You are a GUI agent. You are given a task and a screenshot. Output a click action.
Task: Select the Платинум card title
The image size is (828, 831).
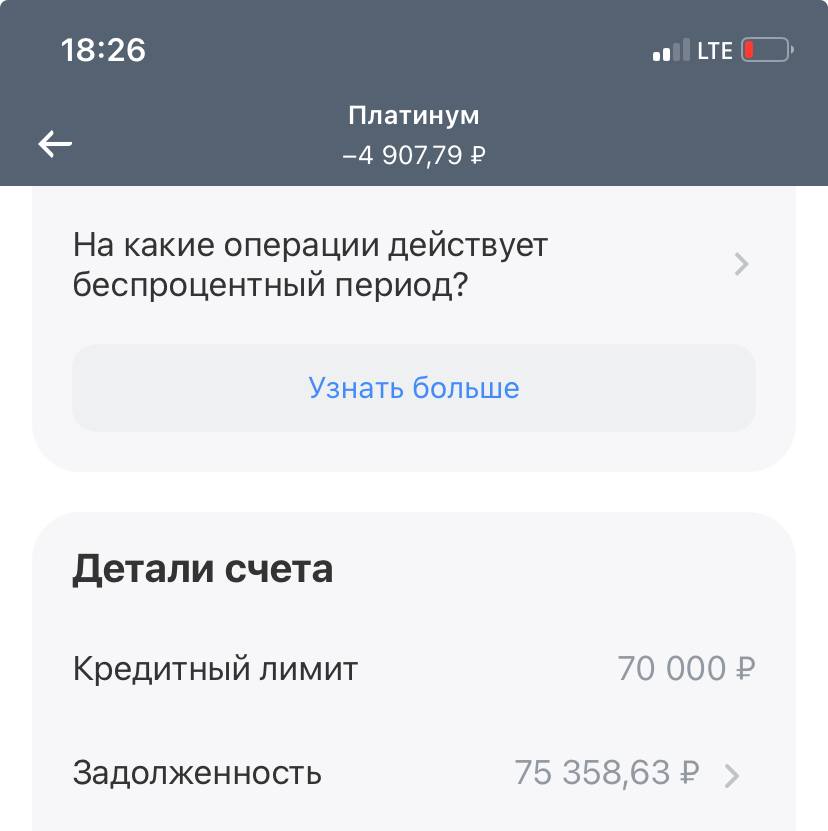[413, 115]
